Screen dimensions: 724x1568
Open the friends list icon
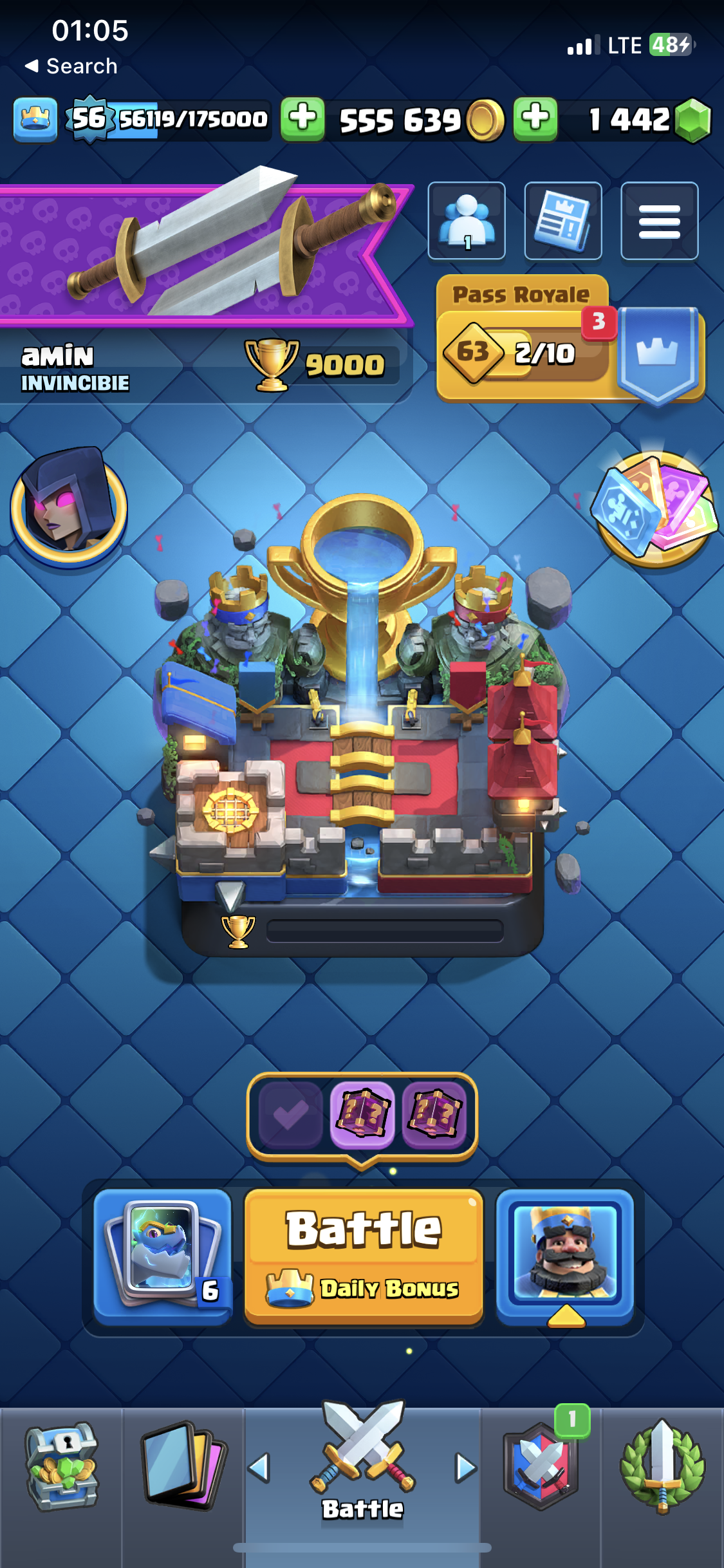pyautogui.click(x=467, y=221)
